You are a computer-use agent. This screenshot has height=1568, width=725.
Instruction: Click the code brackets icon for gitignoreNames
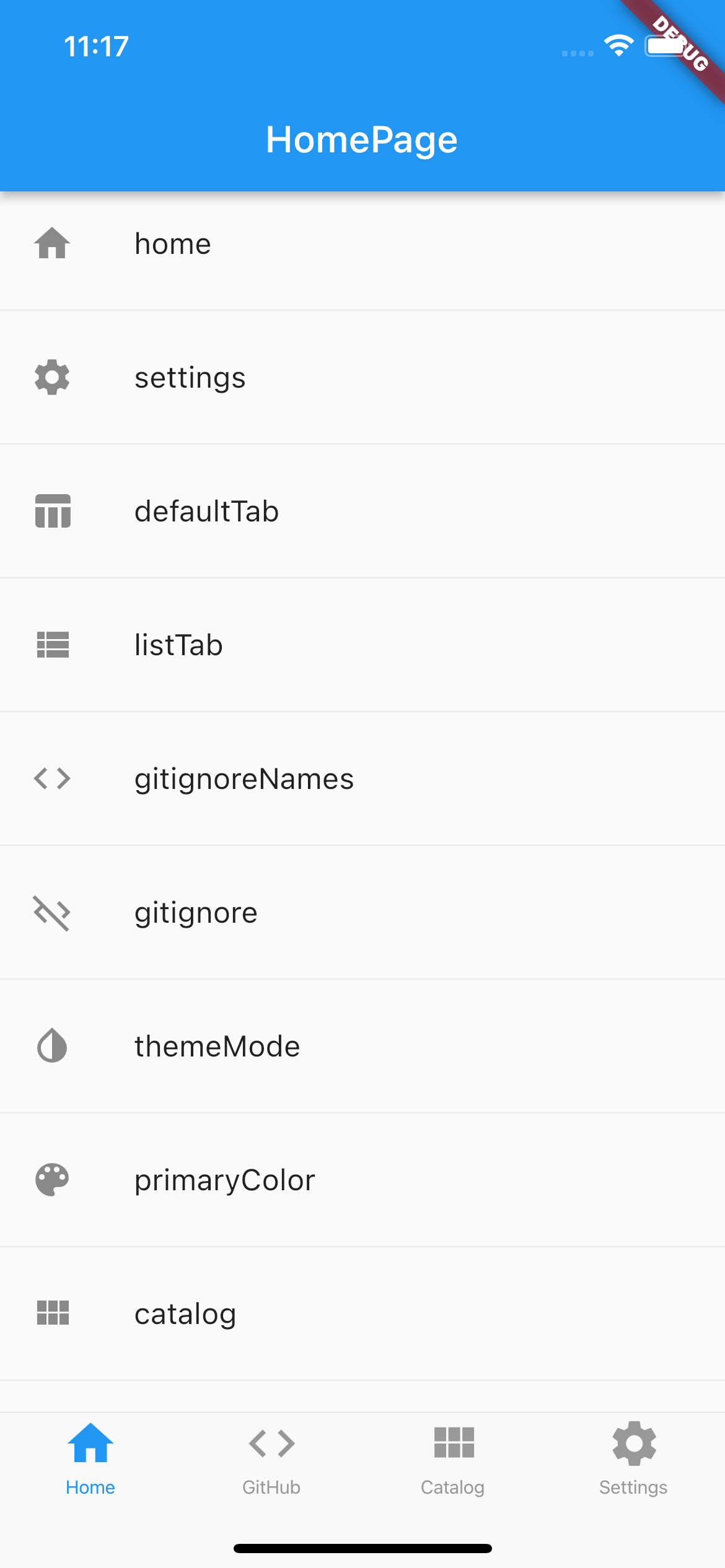click(52, 778)
